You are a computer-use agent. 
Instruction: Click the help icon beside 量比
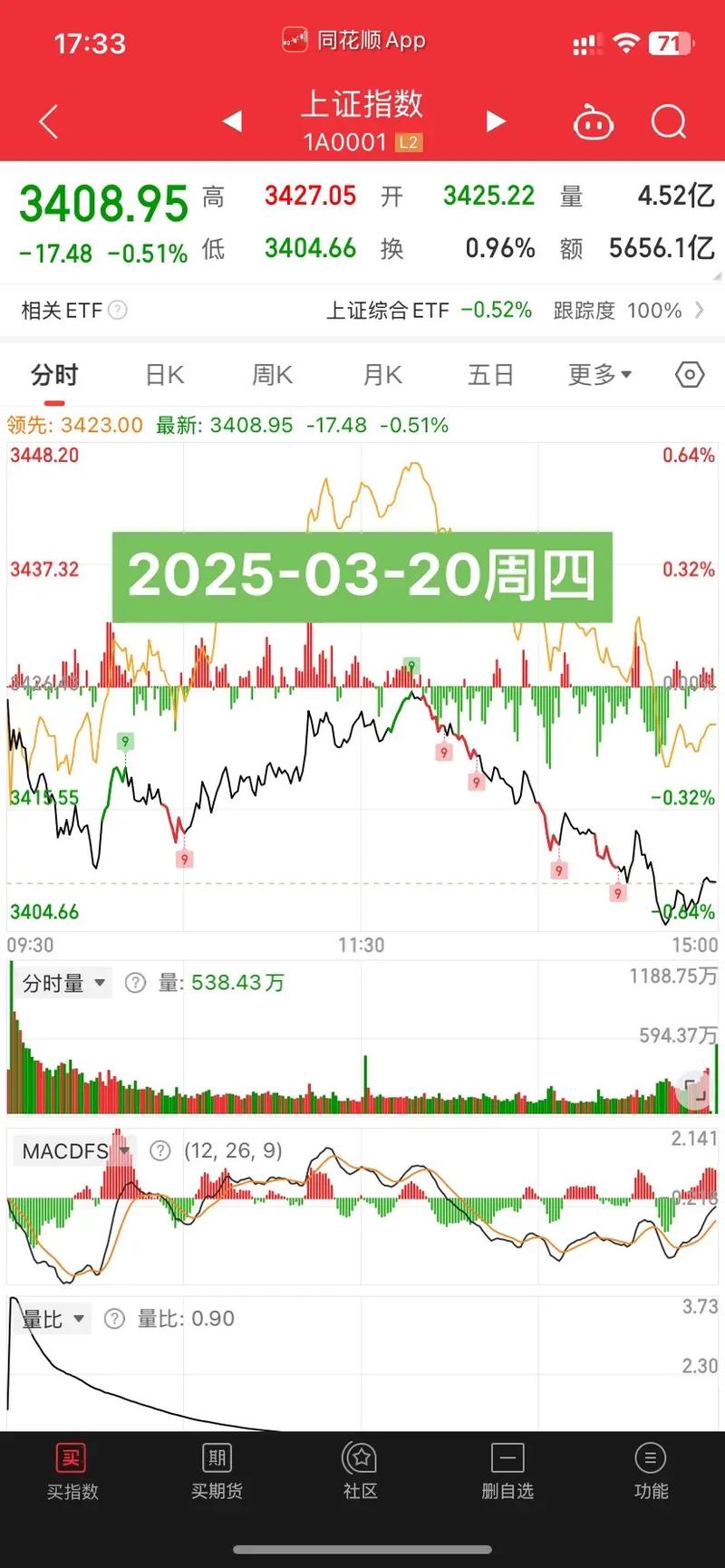[115, 1319]
